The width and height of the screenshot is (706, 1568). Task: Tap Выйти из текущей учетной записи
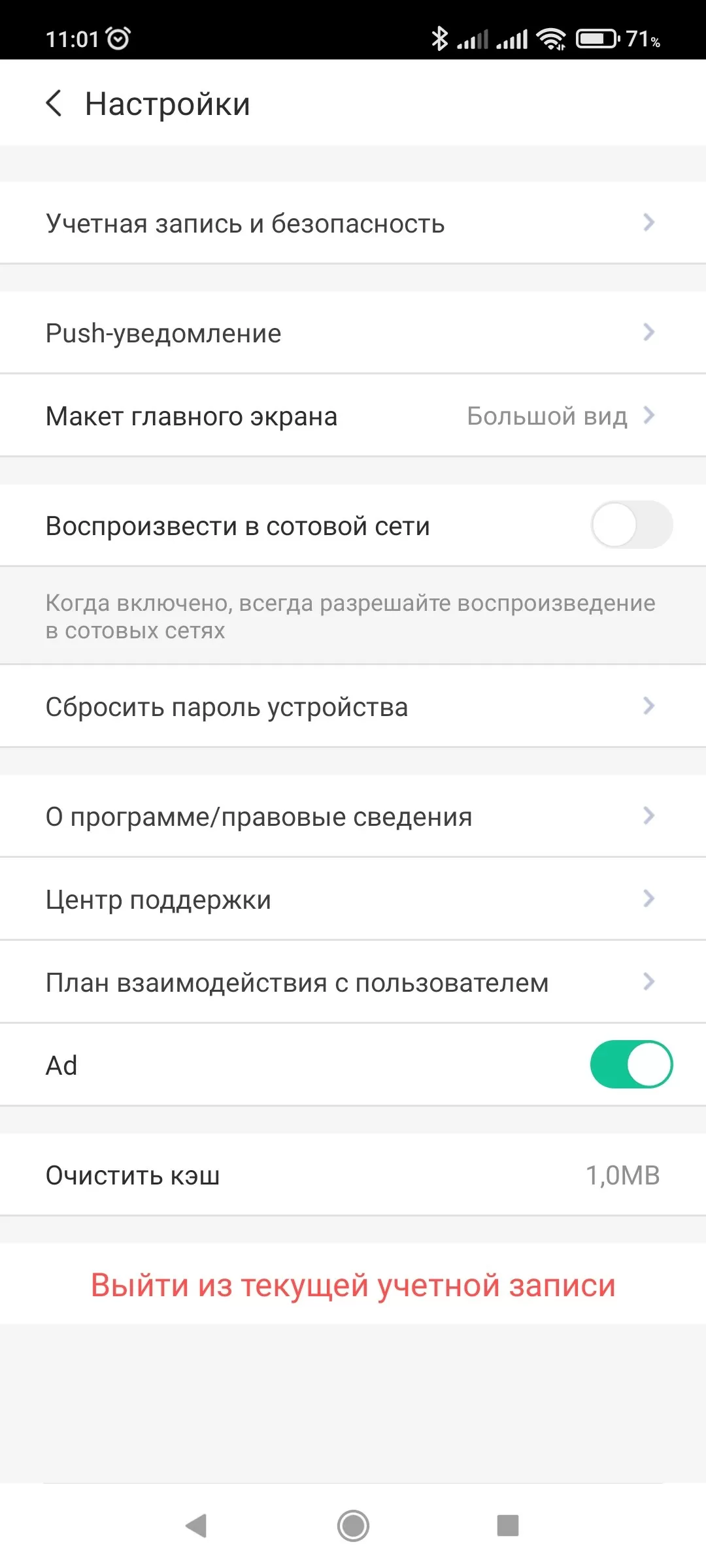353,1284
